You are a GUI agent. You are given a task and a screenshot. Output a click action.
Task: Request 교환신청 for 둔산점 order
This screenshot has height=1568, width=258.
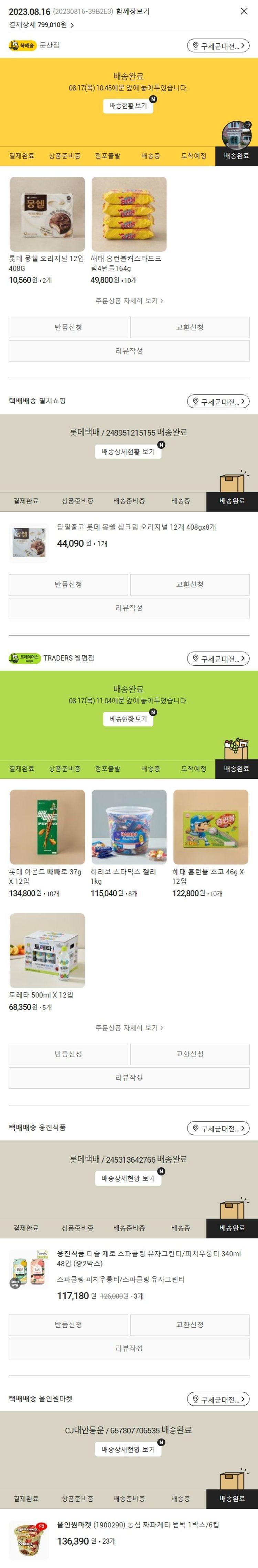190,327
